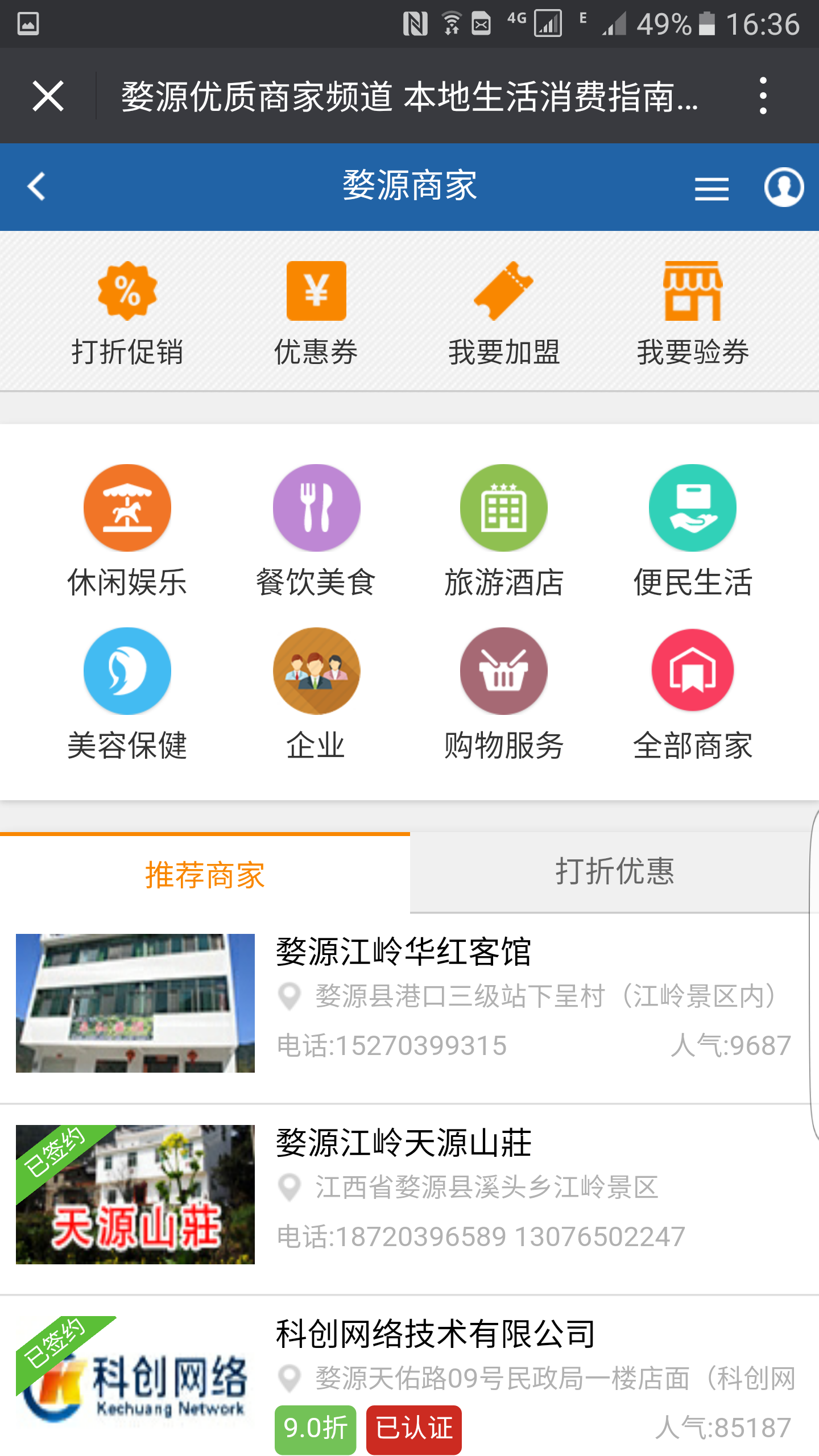Viewport: 819px width, 1456px height.
Task: Browse the 休闲娱乐 category
Action: (127, 530)
